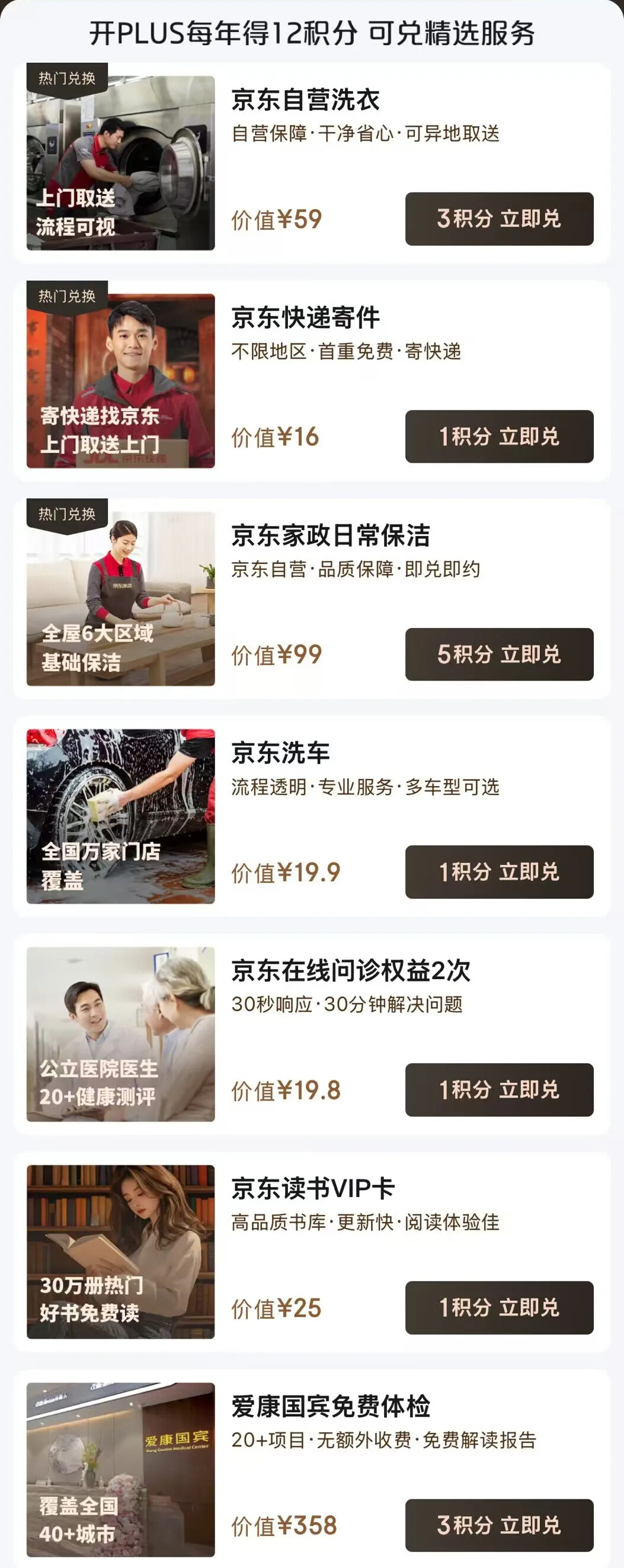Screen dimensions: 624x1568
Task: Open the 京东家政日常保洁 picture tile
Action: click(120, 598)
